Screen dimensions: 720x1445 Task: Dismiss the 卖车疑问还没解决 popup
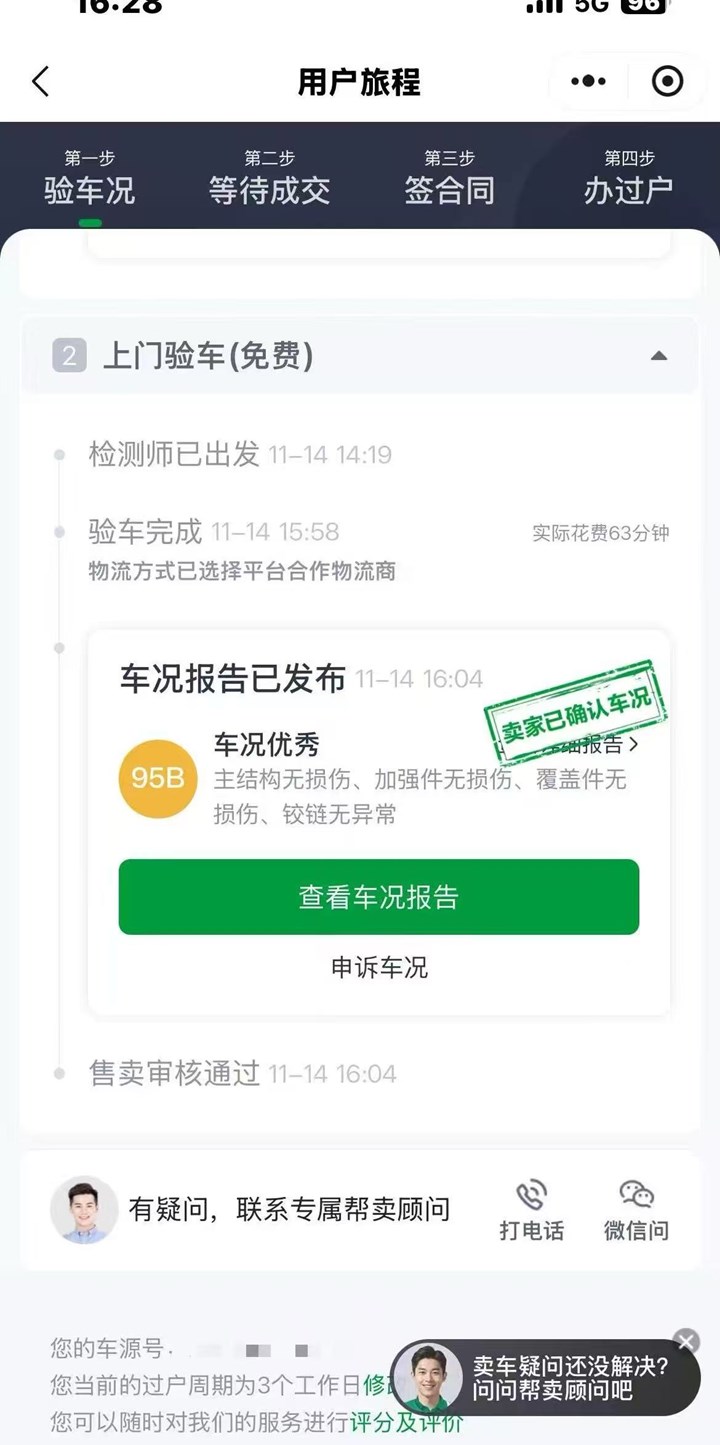tap(686, 1341)
